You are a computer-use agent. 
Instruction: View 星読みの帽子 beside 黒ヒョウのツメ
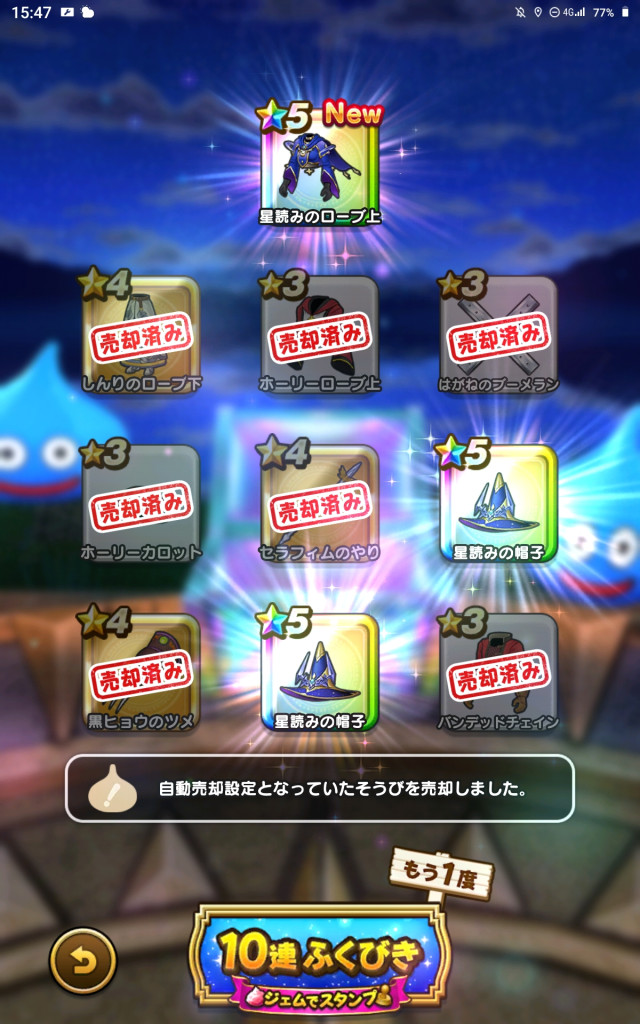(x=320, y=672)
